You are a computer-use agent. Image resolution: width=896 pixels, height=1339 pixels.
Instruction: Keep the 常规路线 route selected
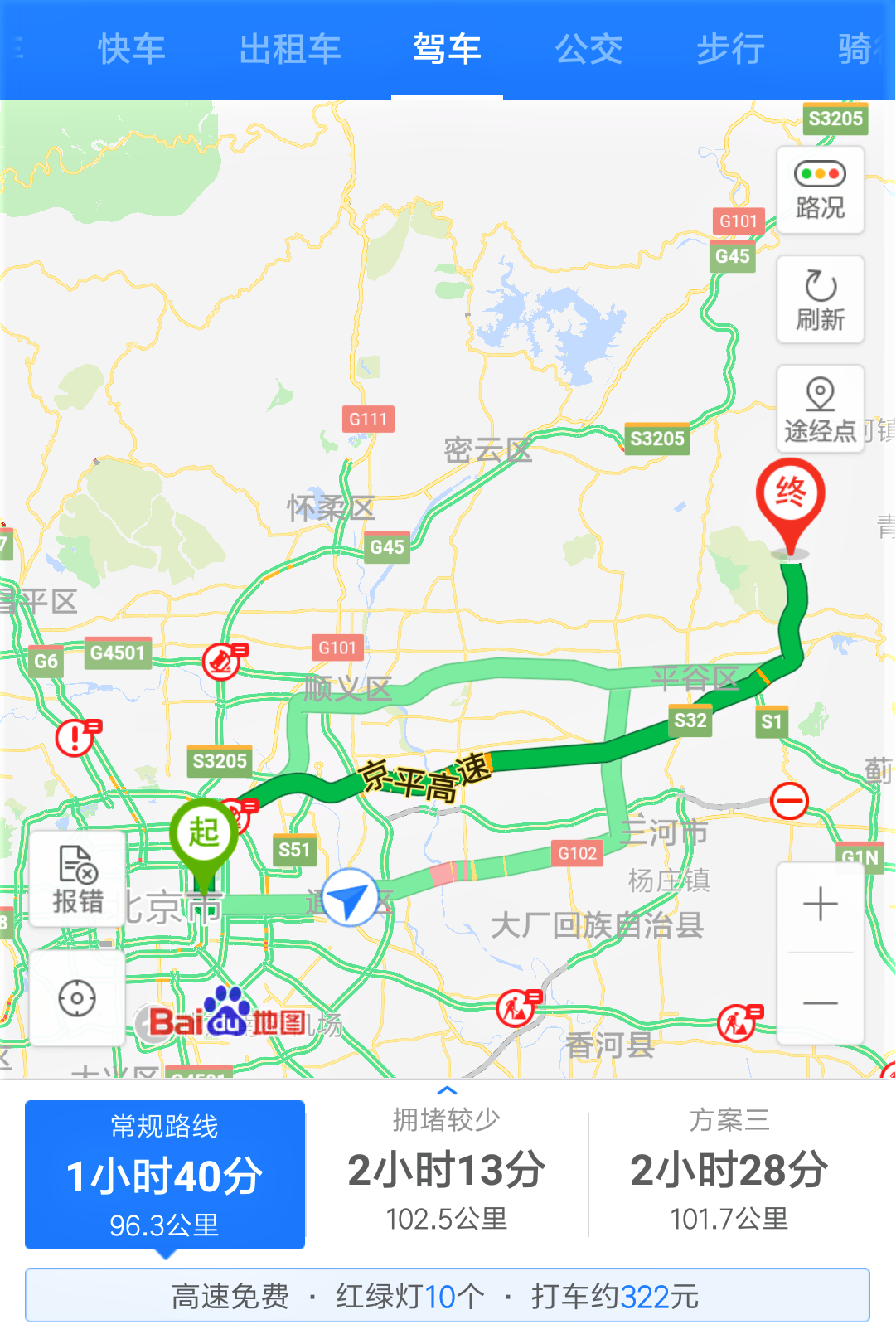[163, 1169]
